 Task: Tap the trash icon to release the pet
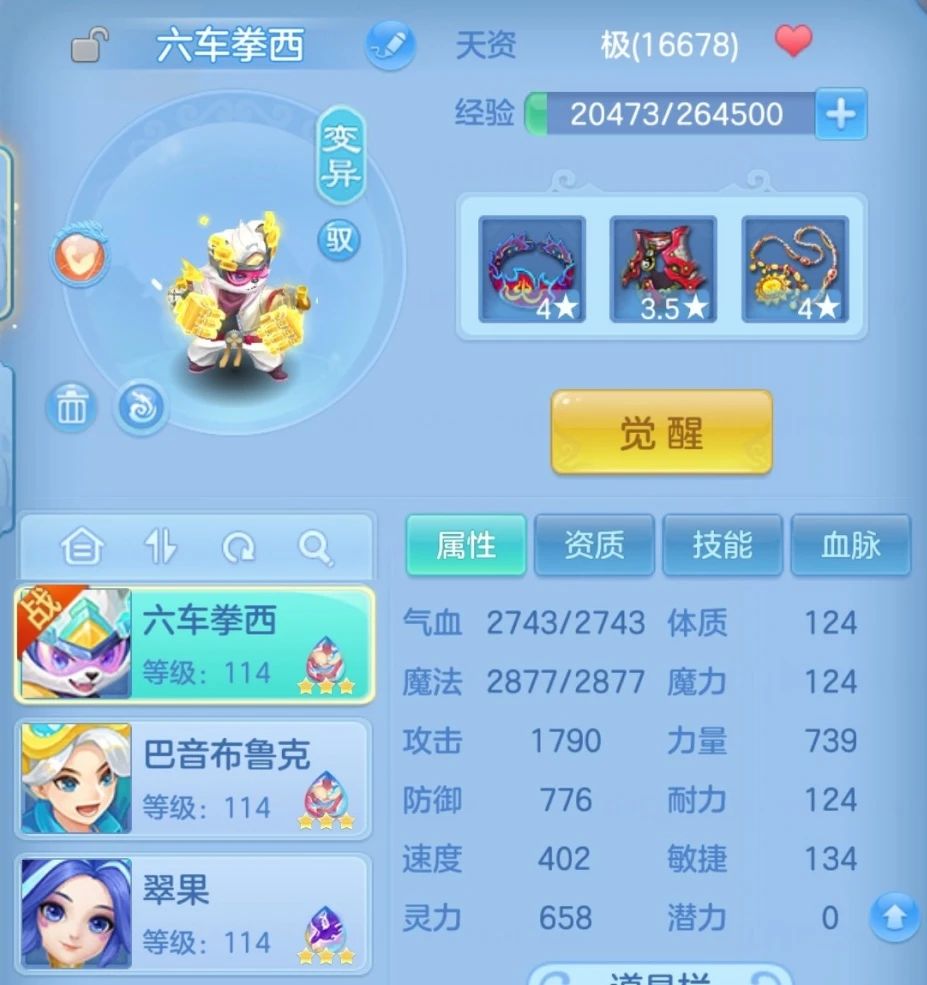point(71,407)
